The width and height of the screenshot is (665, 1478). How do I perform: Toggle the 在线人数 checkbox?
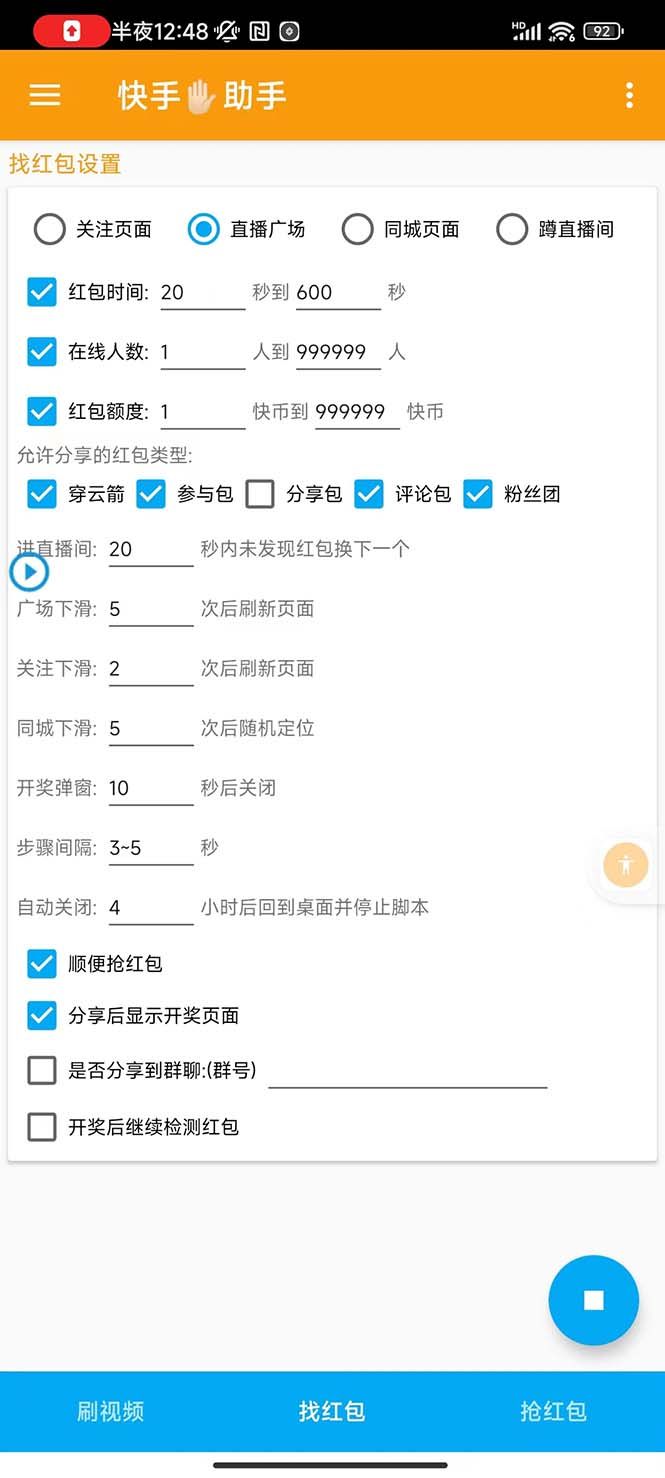coord(42,351)
